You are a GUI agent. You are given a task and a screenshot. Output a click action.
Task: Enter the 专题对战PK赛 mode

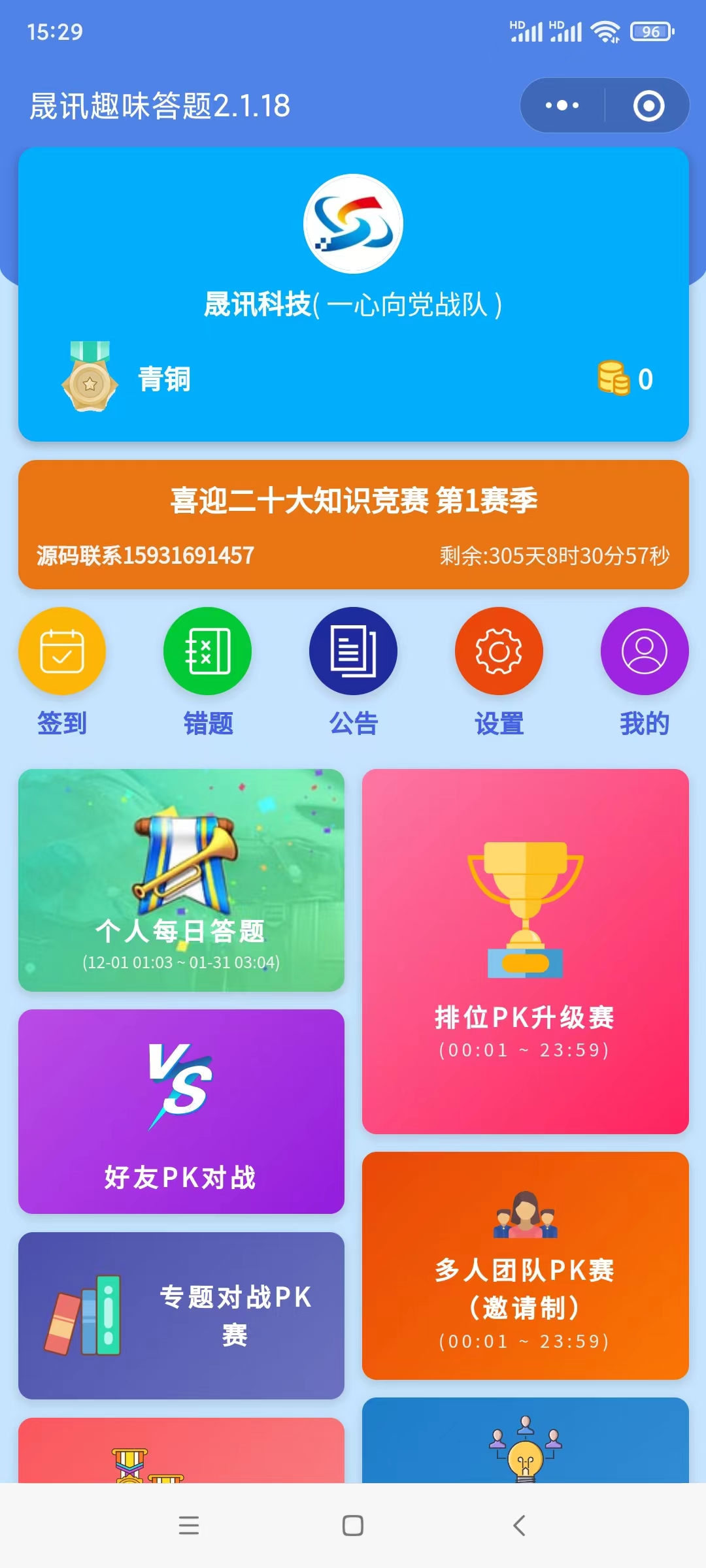(180, 1313)
